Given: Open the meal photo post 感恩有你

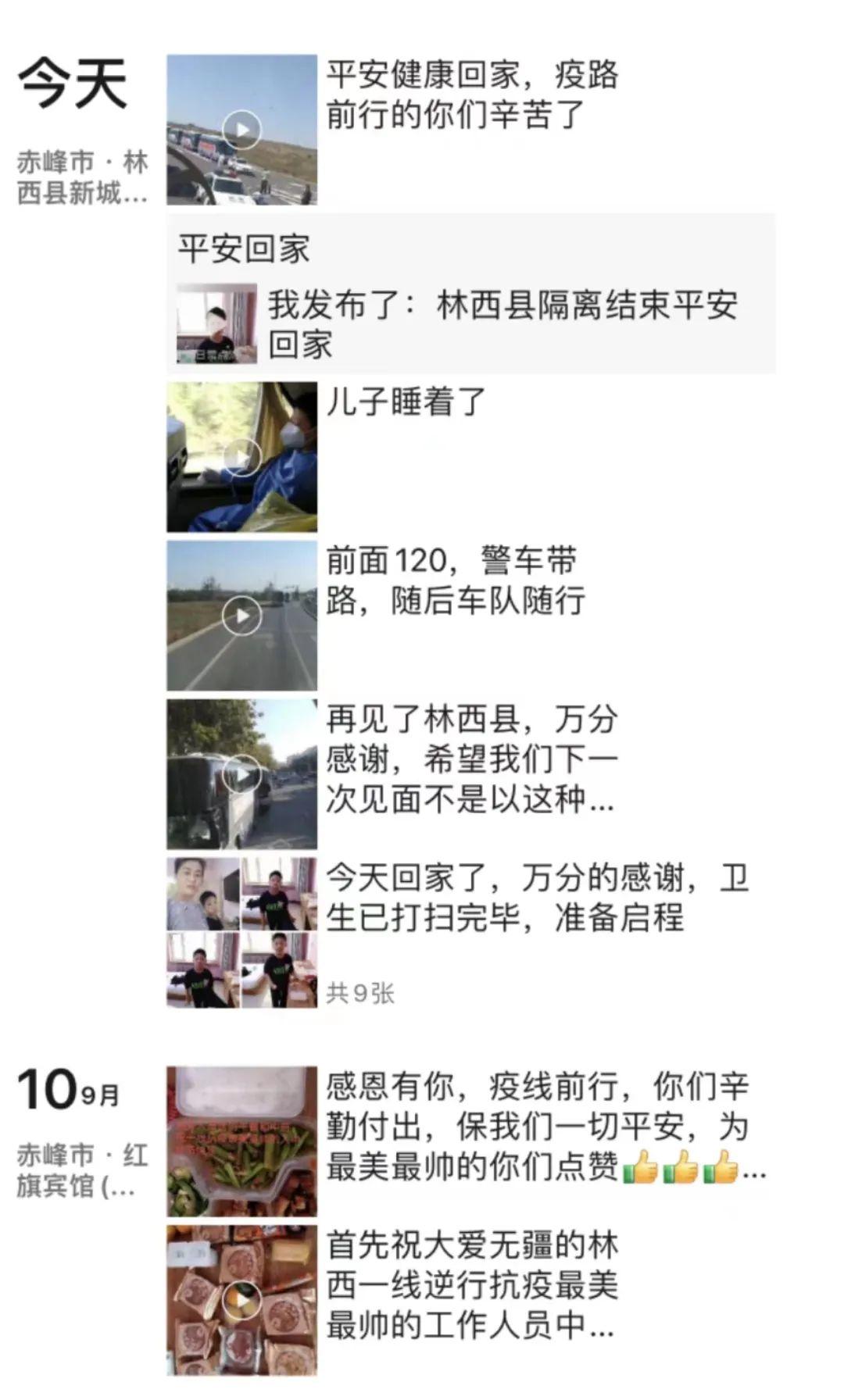Looking at the screenshot, I should pos(241,1141).
